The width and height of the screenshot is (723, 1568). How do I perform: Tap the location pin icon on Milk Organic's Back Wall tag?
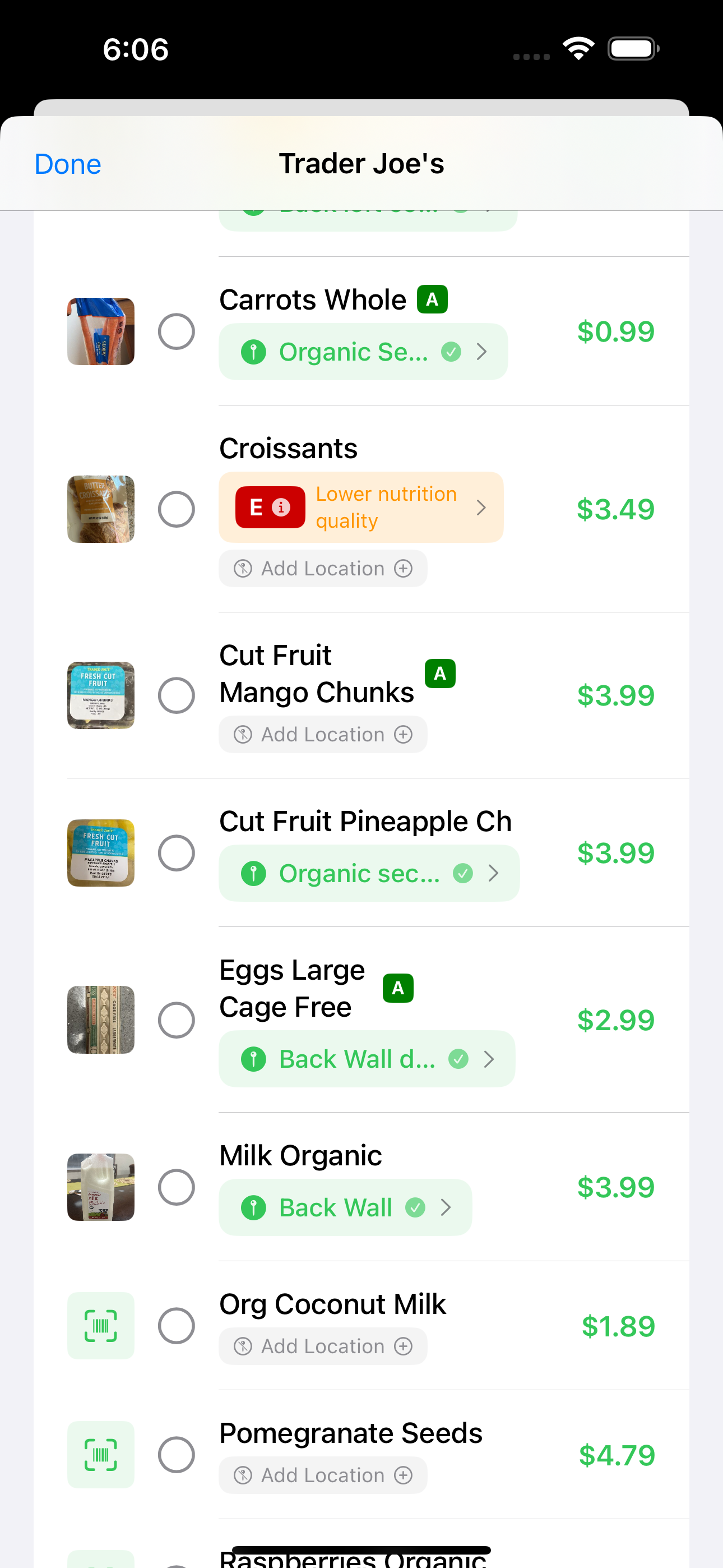[x=254, y=1207]
